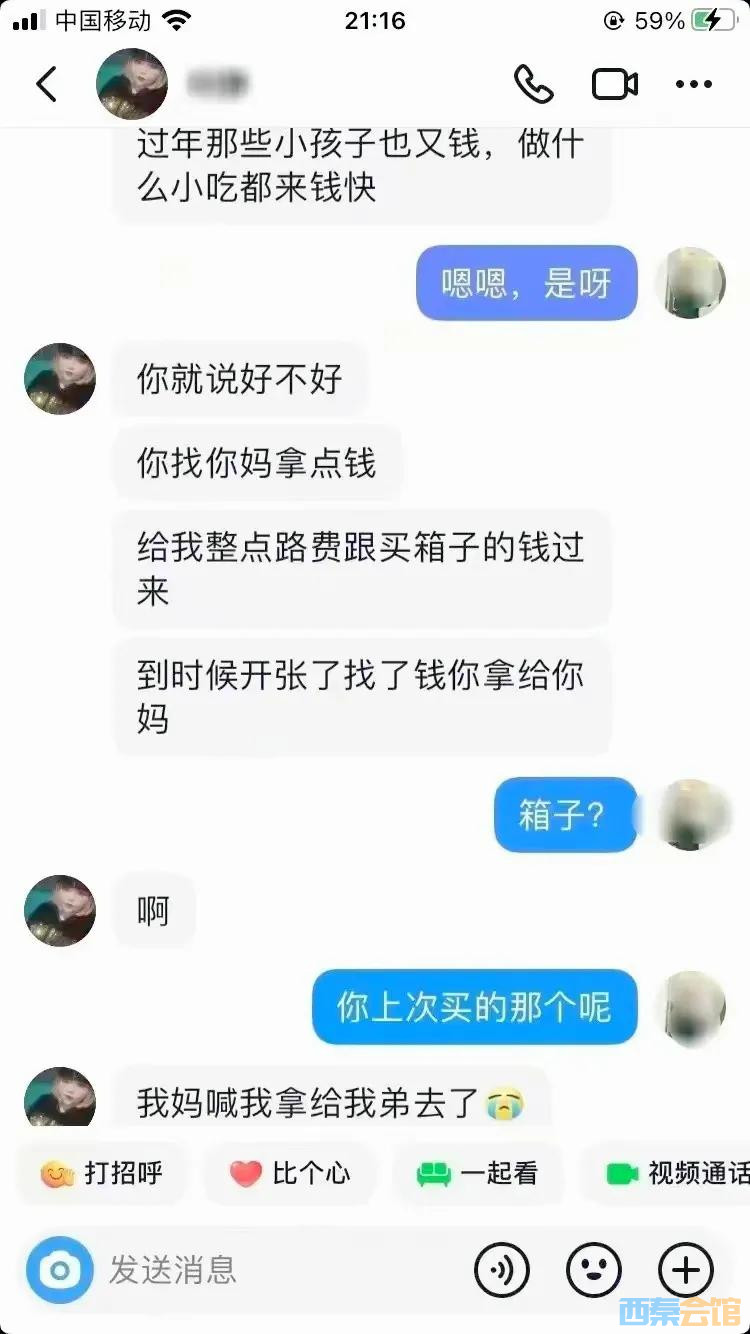Open the contact's avatar in header
The image size is (750, 1334).
click(131, 85)
